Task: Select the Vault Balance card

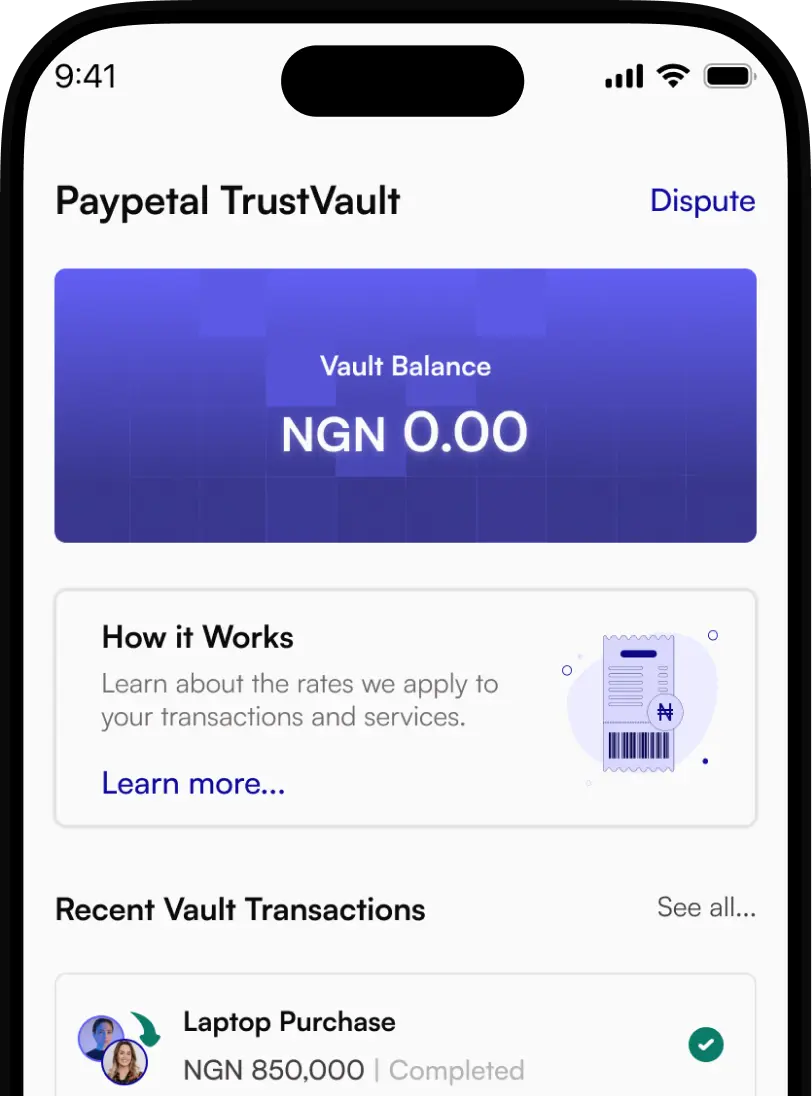Action: [x=406, y=405]
